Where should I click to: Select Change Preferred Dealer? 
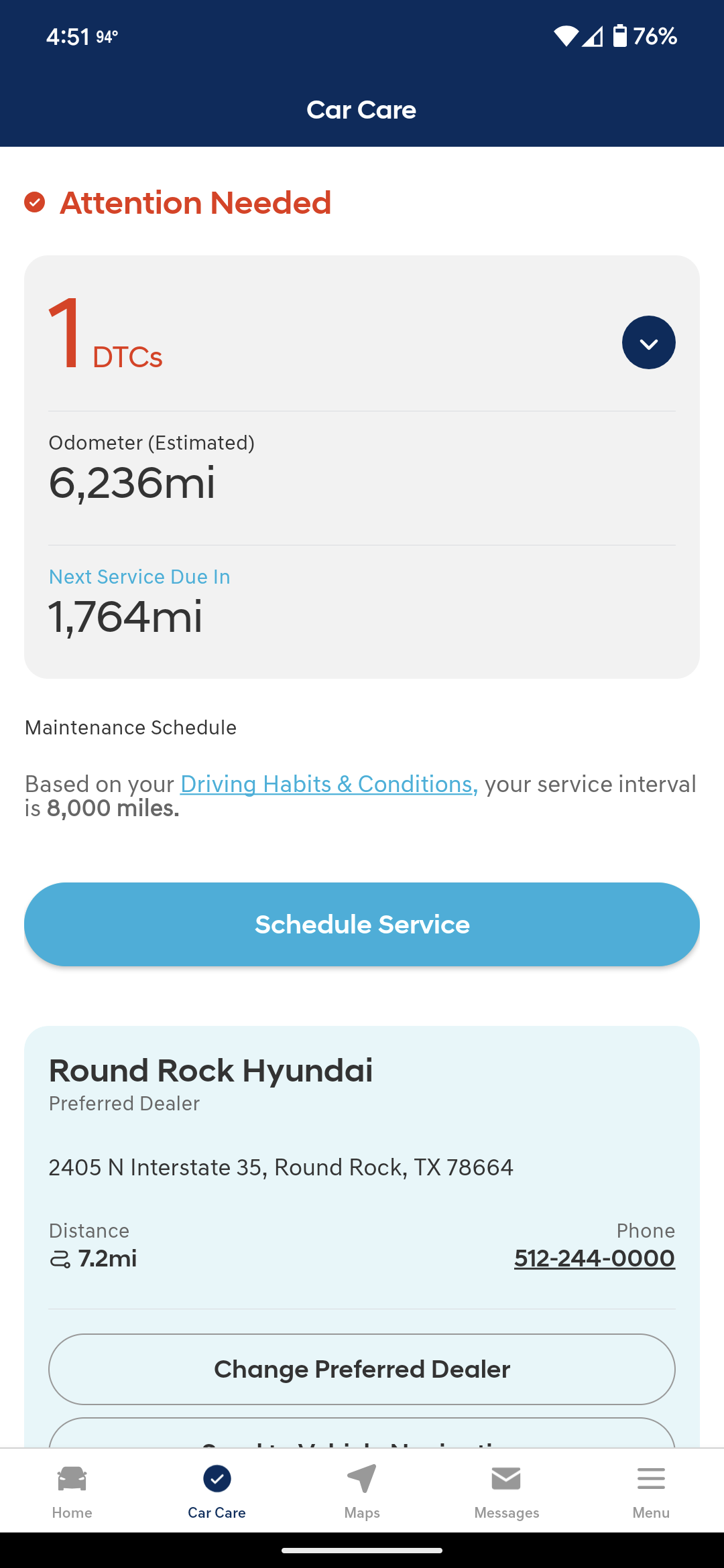pos(362,1369)
